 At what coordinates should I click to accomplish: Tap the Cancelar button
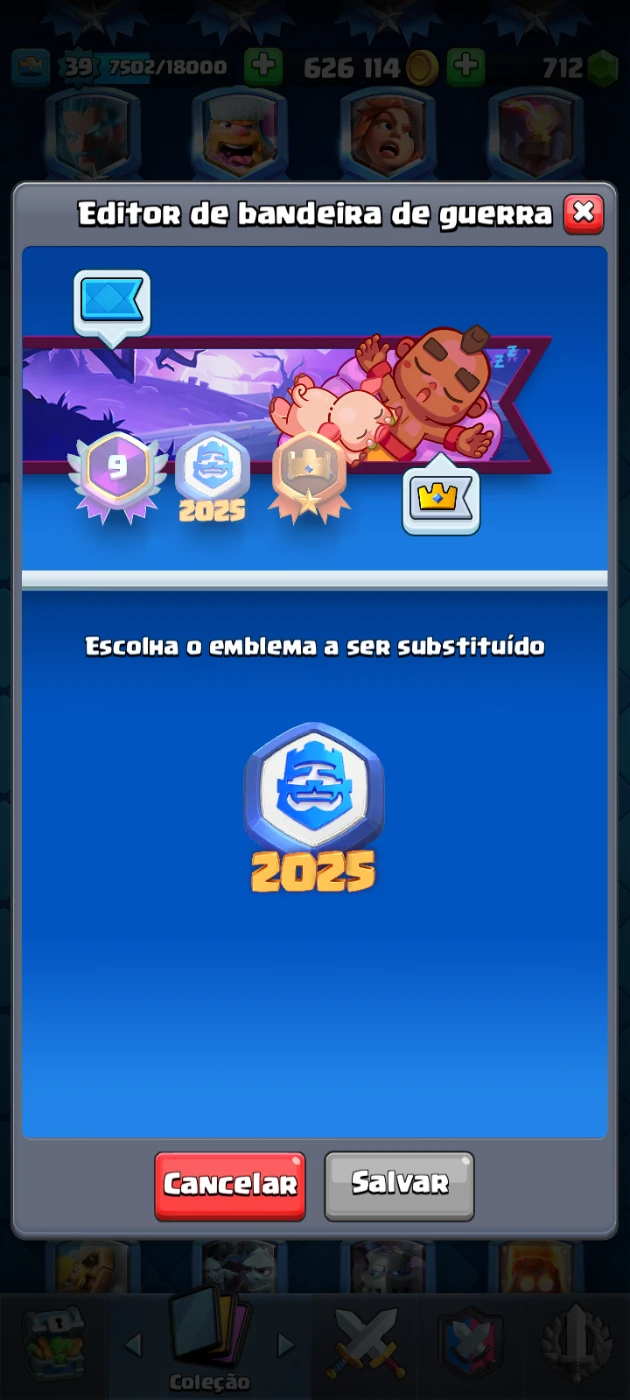click(230, 1185)
